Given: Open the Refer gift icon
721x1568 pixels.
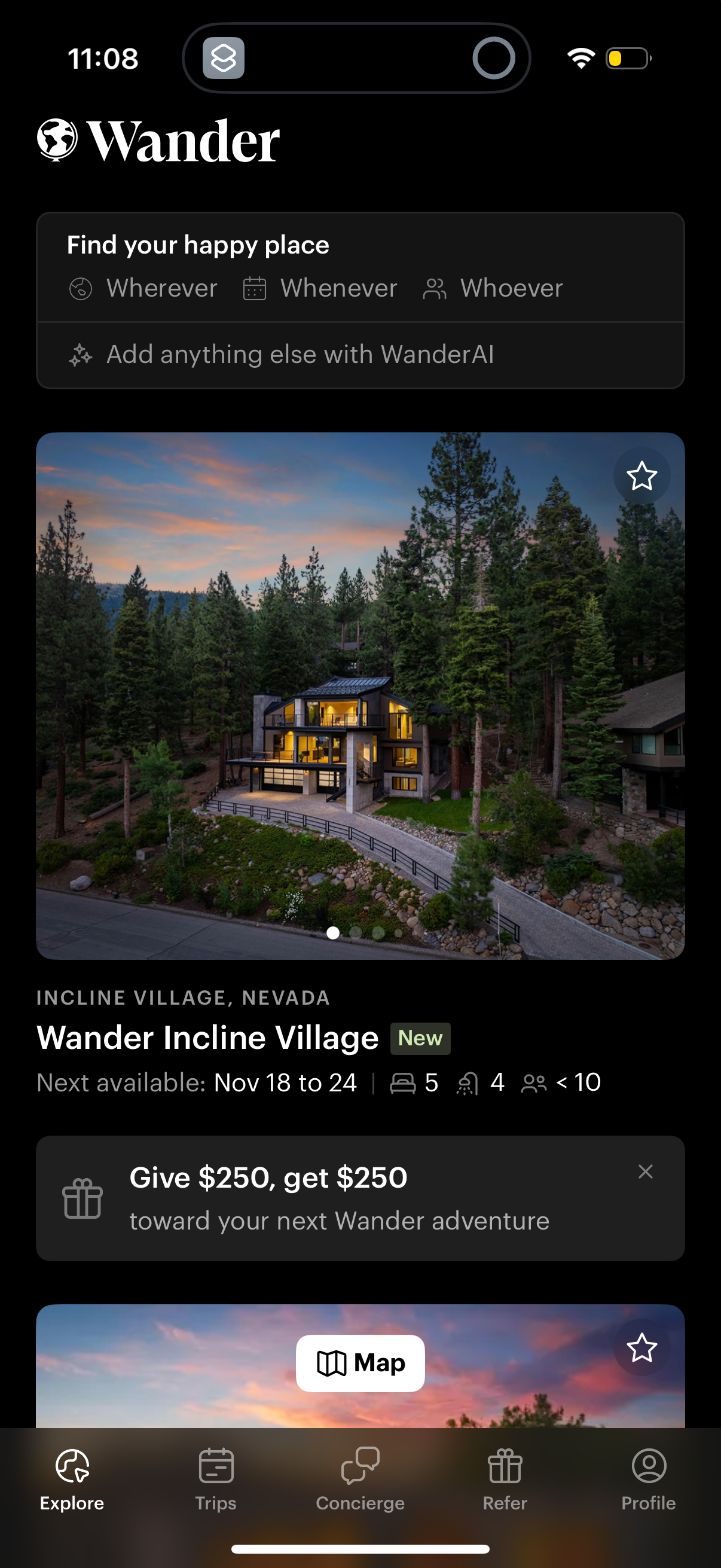Looking at the screenshot, I should pyautogui.click(x=505, y=1467).
